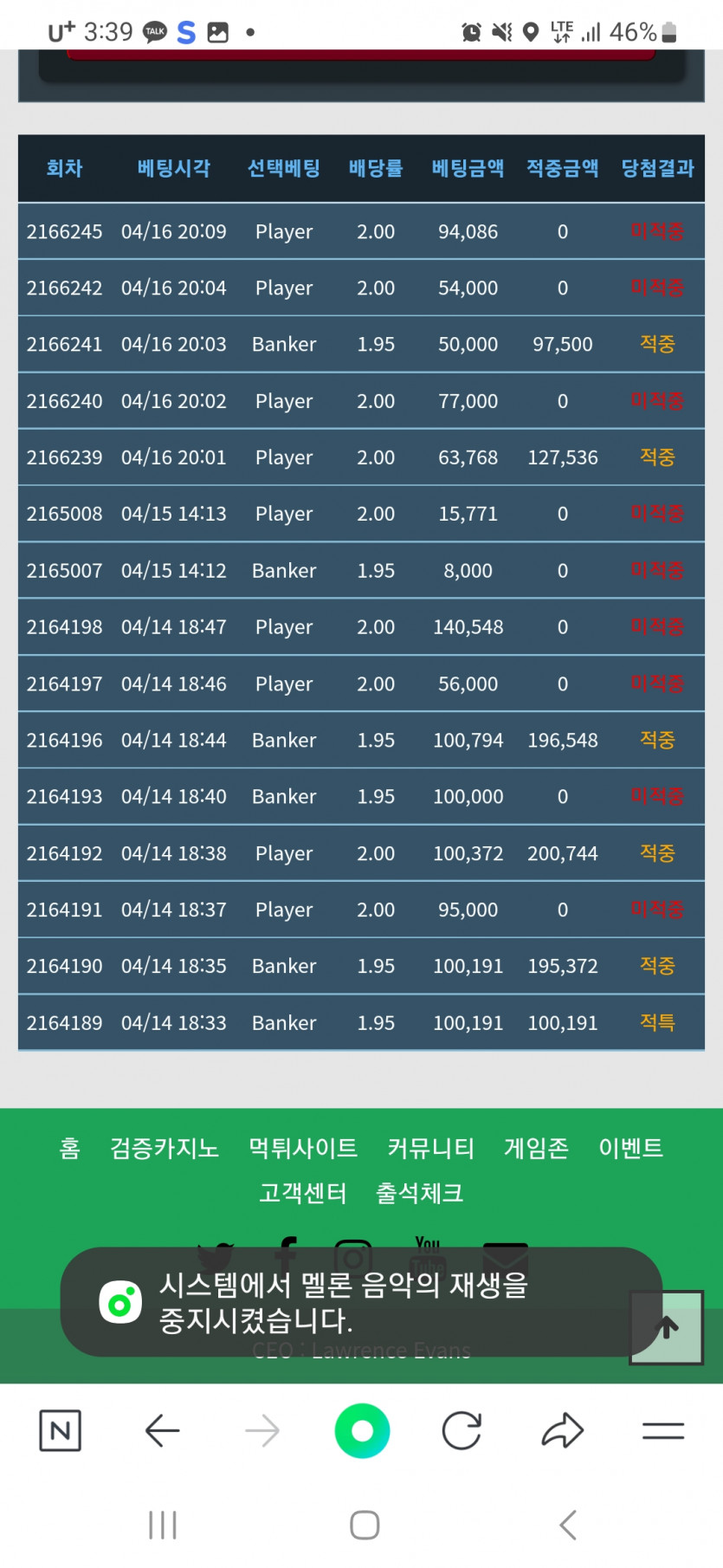The image size is (723, 1568).
Task: Share this page
Action: click(x=563, y=1430)
